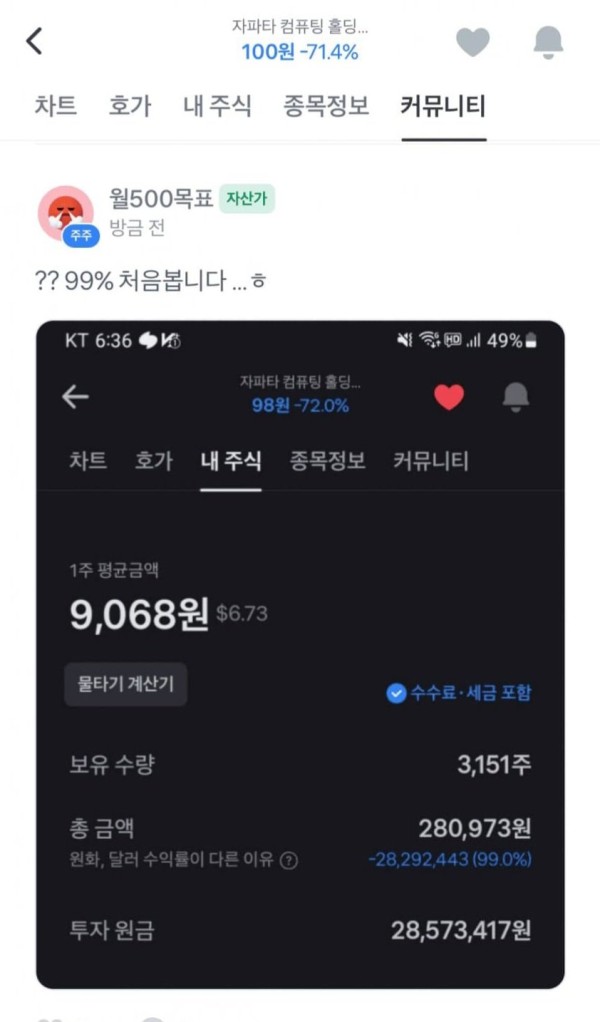Open profile avatar of 월500목표
The image size is (600, 1022).
[65, 212]
